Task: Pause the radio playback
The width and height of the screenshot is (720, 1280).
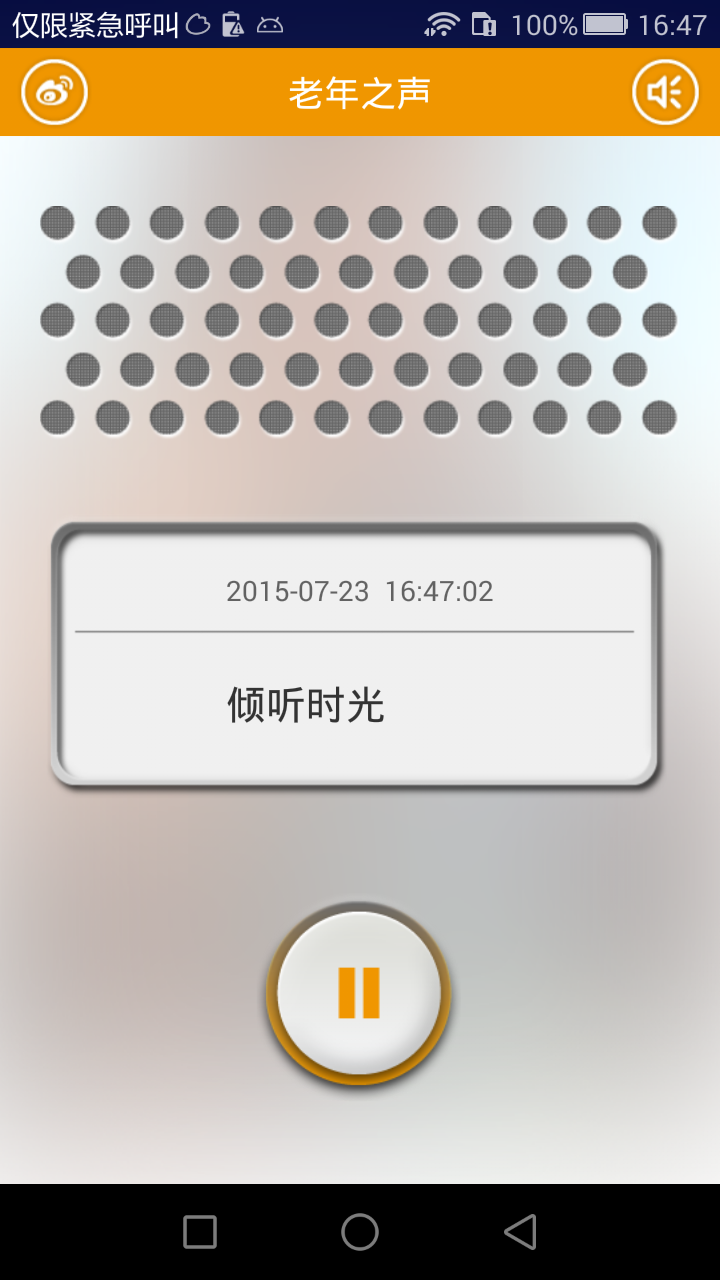Action: 359,993
